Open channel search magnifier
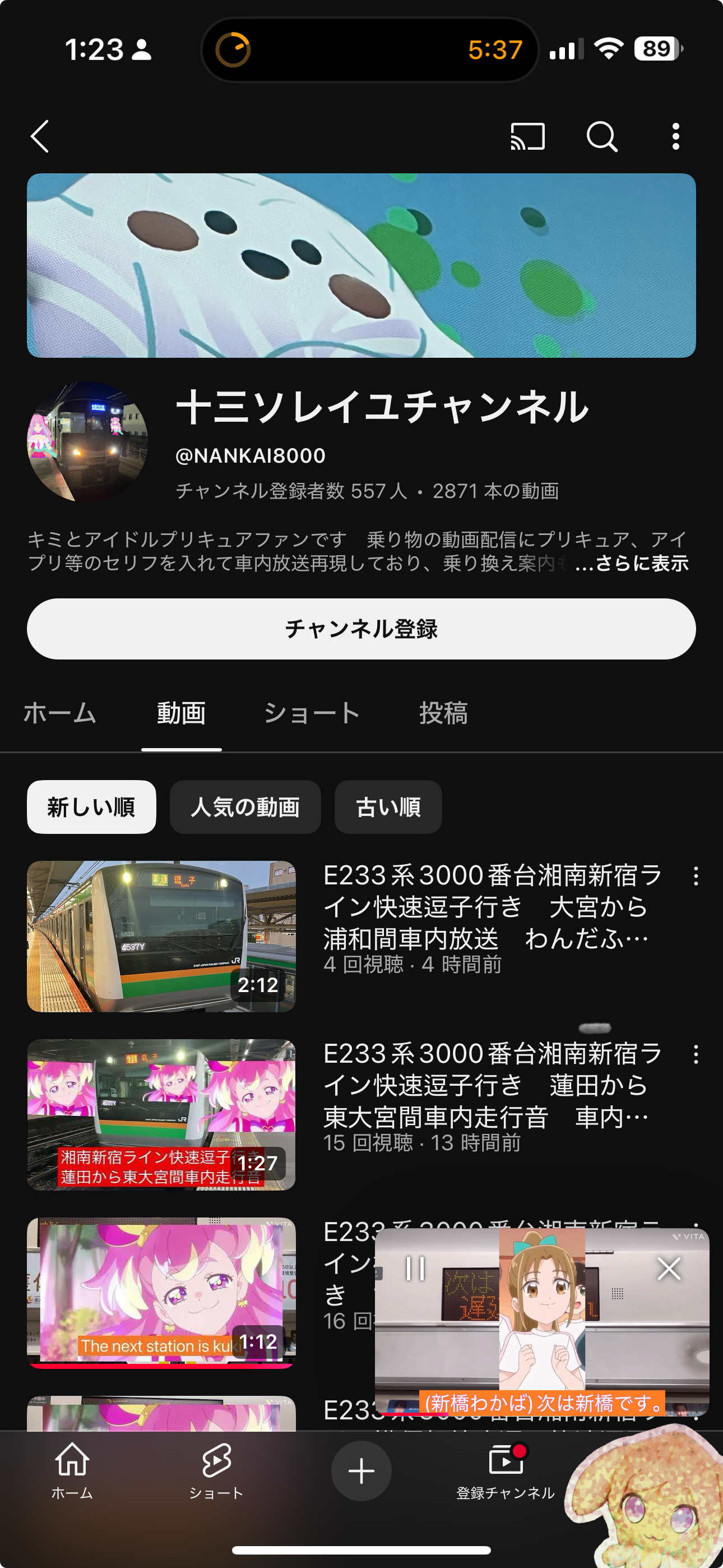Image resolution: width=723 pixels, height=1568 pixels. 602,136
